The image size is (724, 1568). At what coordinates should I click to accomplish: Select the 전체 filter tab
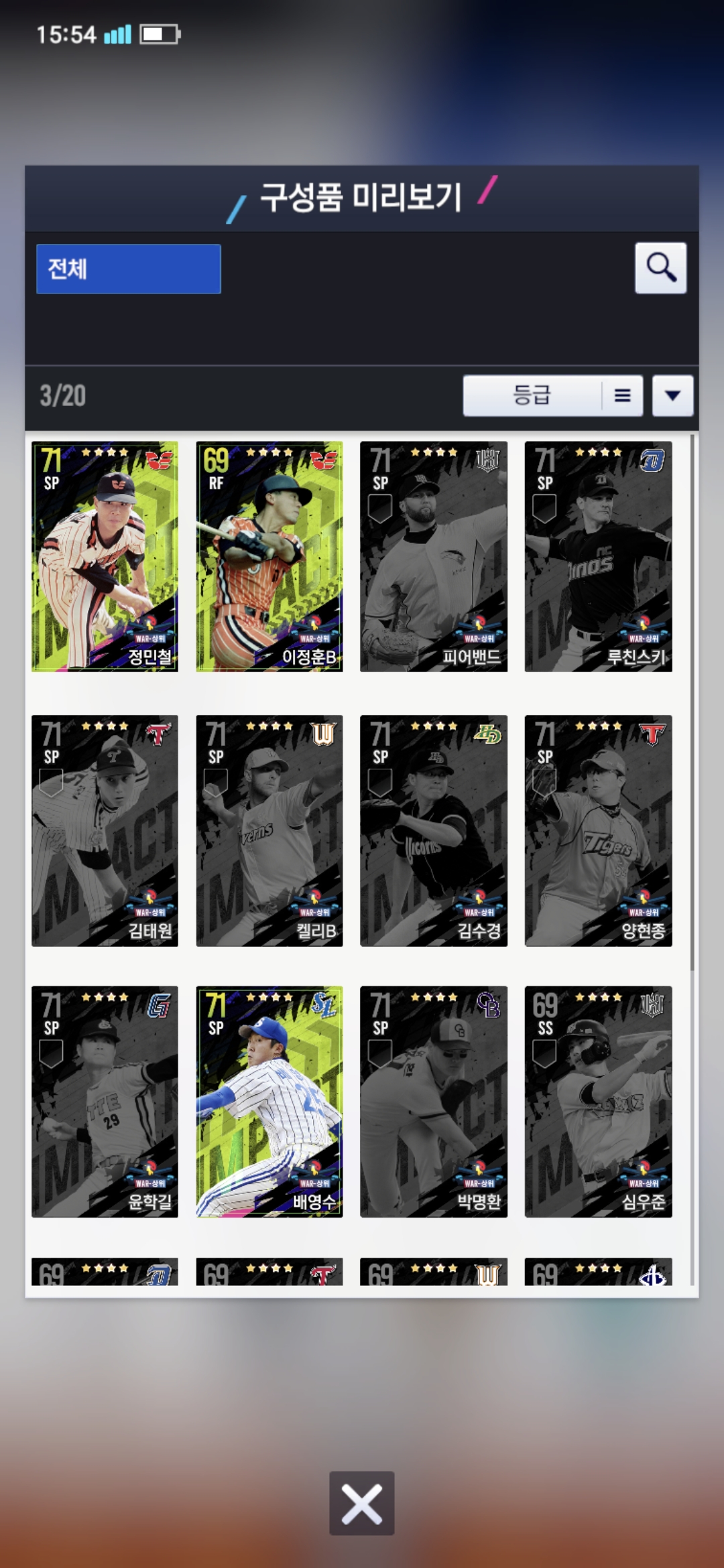(128, 269)
